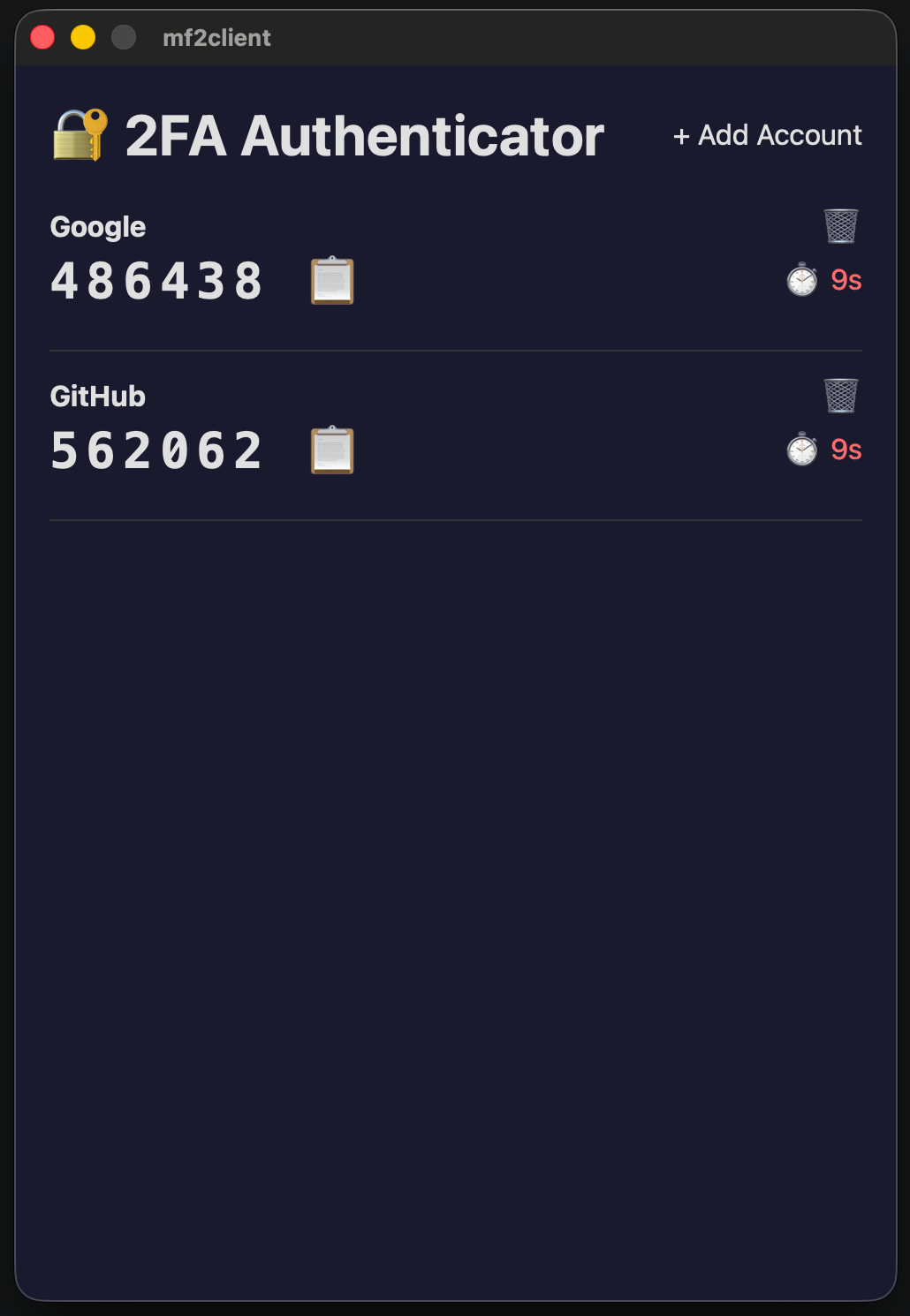Delete the Google account entry
910x1316 pixels.
pyautogui.click(x=841, y=226)
